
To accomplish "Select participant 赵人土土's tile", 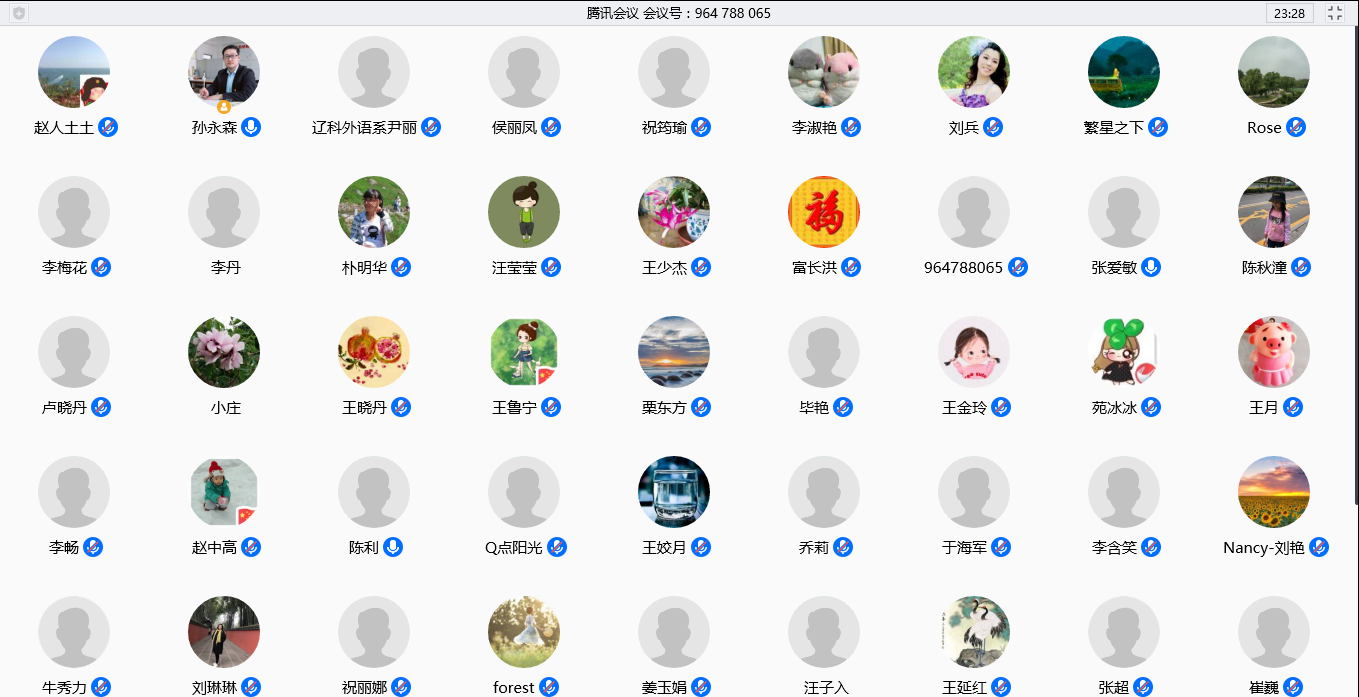I will (x=74, y=73).
